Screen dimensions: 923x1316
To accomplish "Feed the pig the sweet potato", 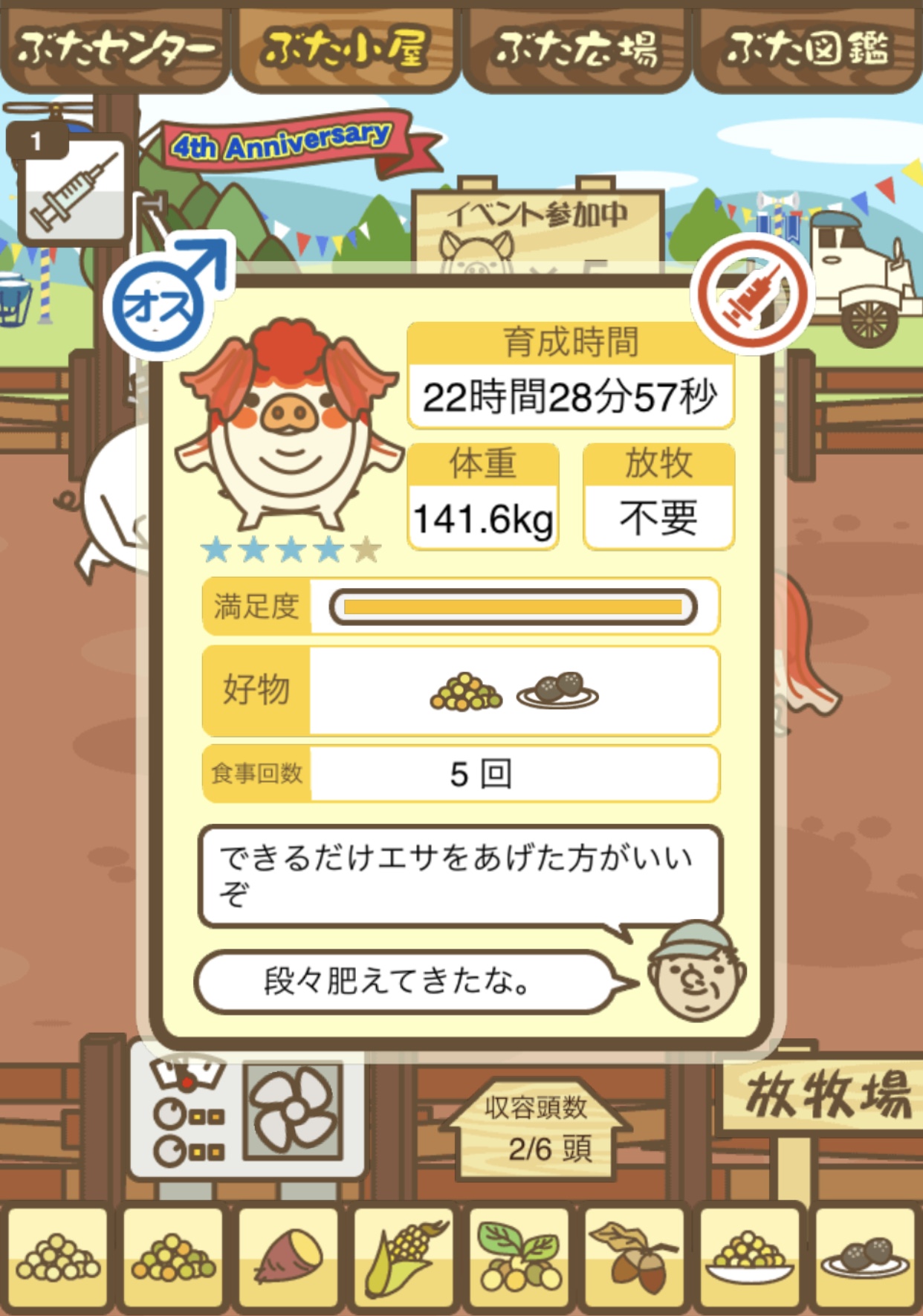I will point(289,1258).
